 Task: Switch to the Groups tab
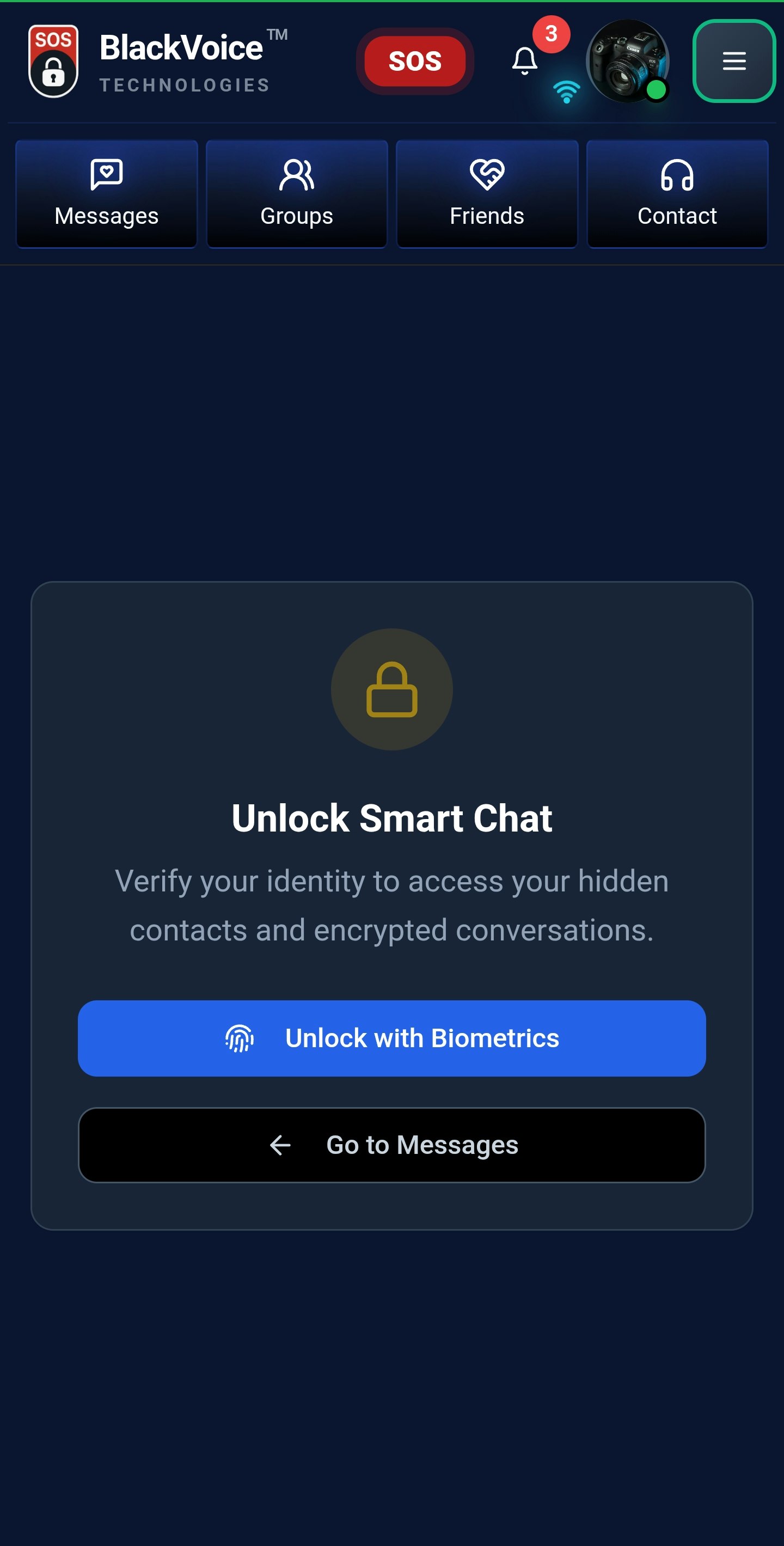[x=297, y=194]
